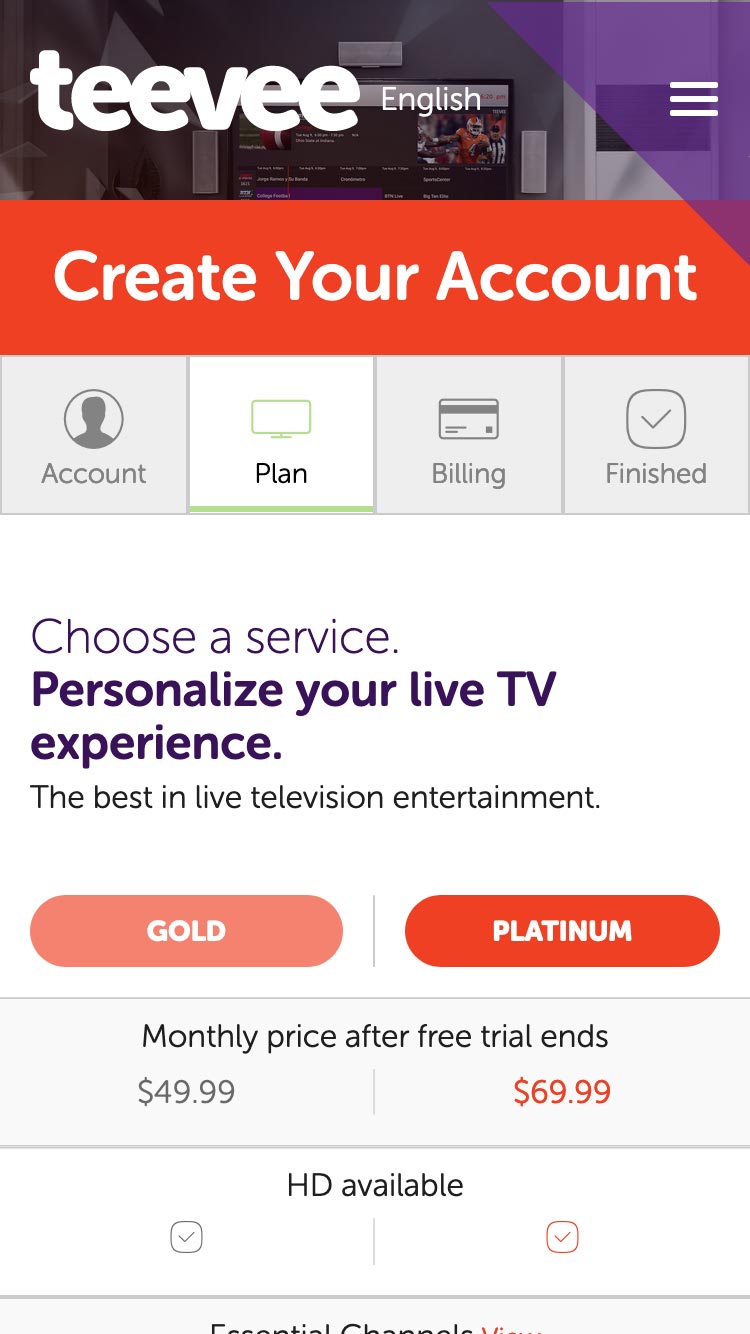Tap the teevee logo to go home
The height and width of the screenshot is (1334, 750).
pos(195,91)
